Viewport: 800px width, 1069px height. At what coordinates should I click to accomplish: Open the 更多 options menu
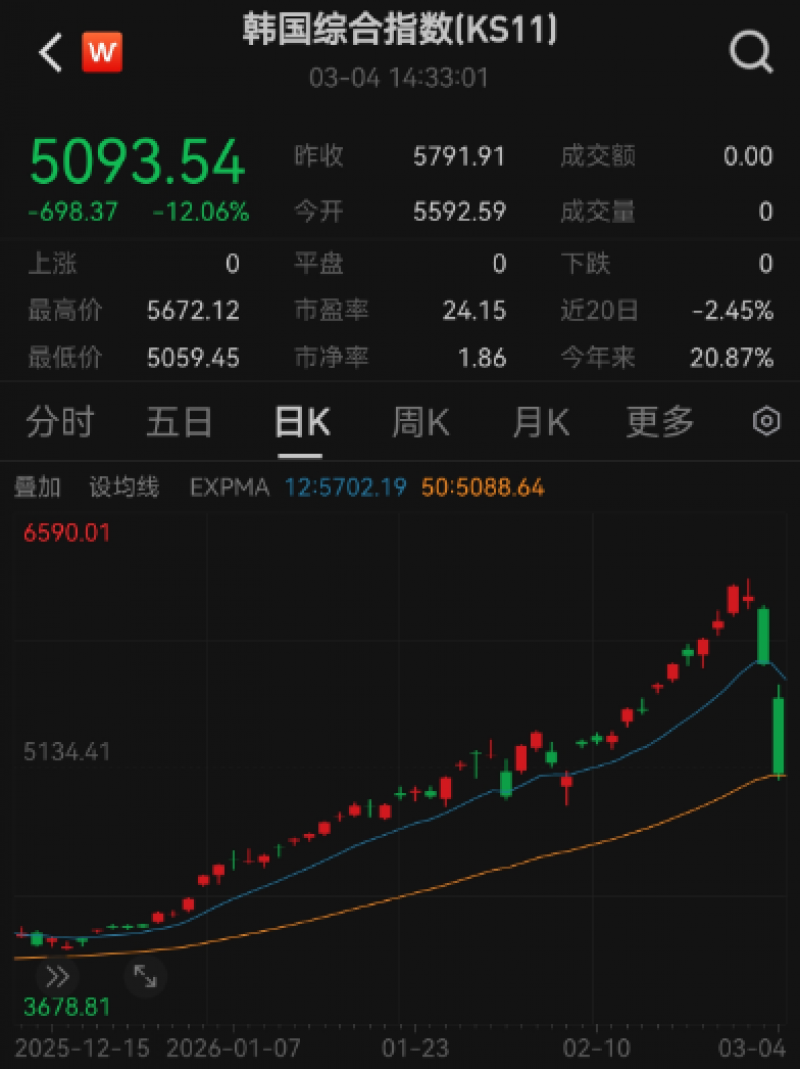(659, 422)
